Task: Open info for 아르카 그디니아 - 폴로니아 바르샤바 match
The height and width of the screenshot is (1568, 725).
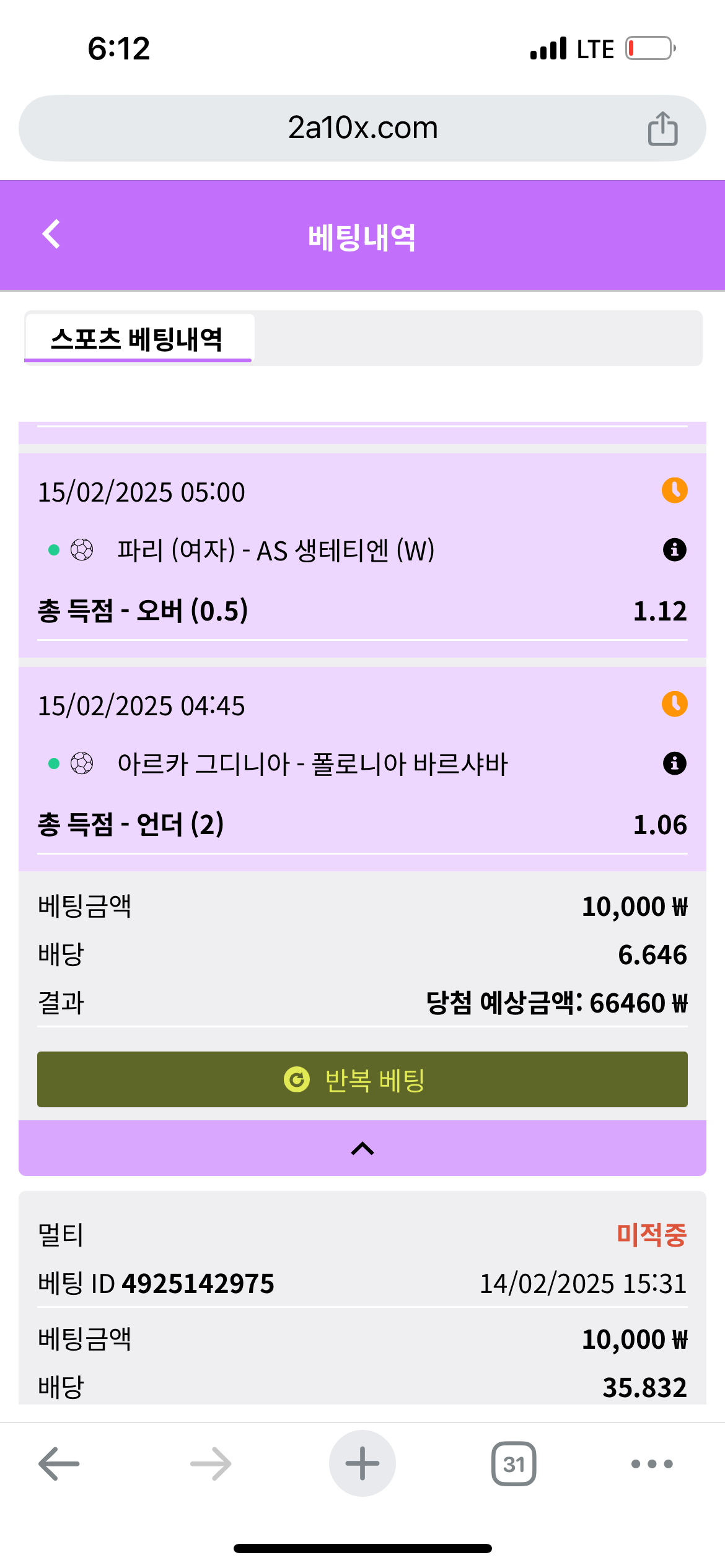Action: [x=674, y=764]
